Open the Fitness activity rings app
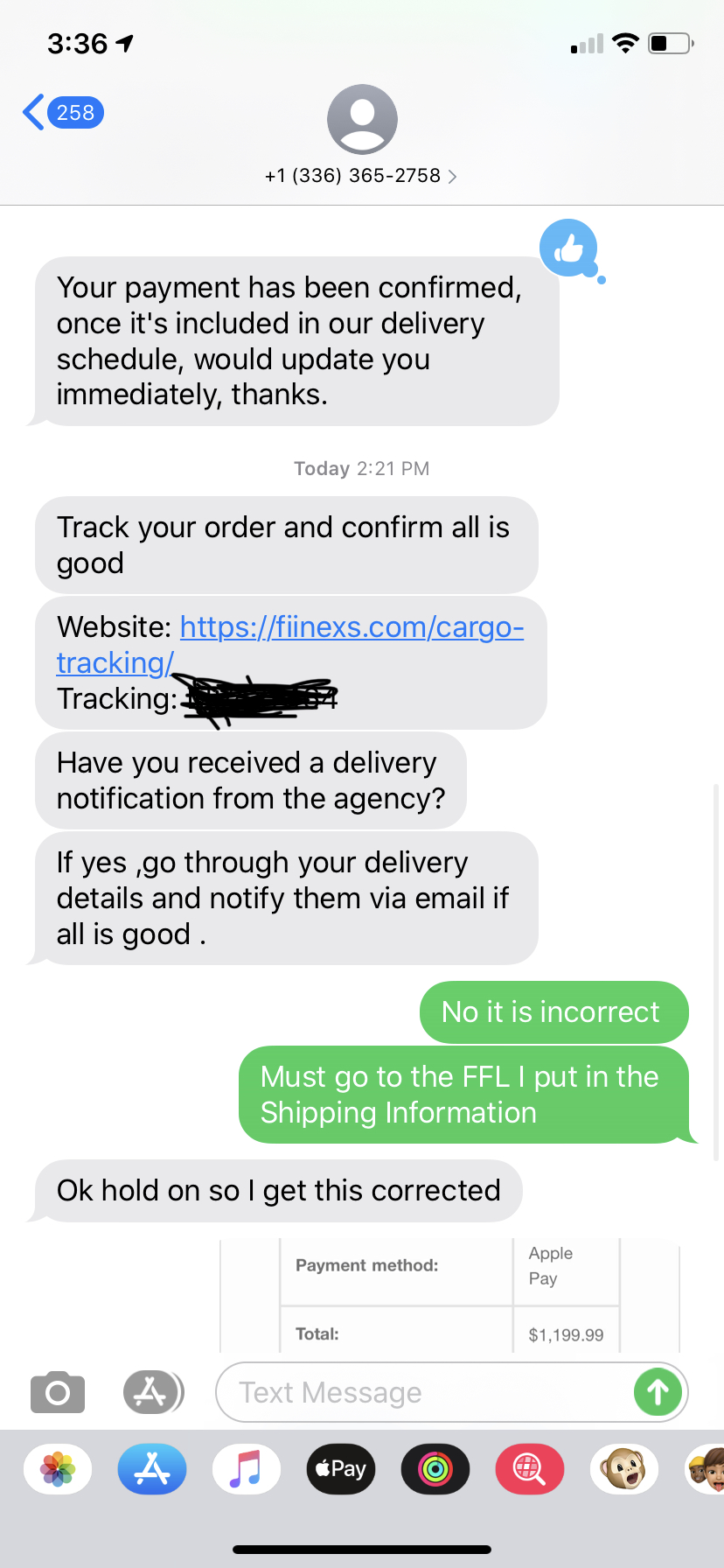This screenshot has height=1568, width=724. 435,1468
